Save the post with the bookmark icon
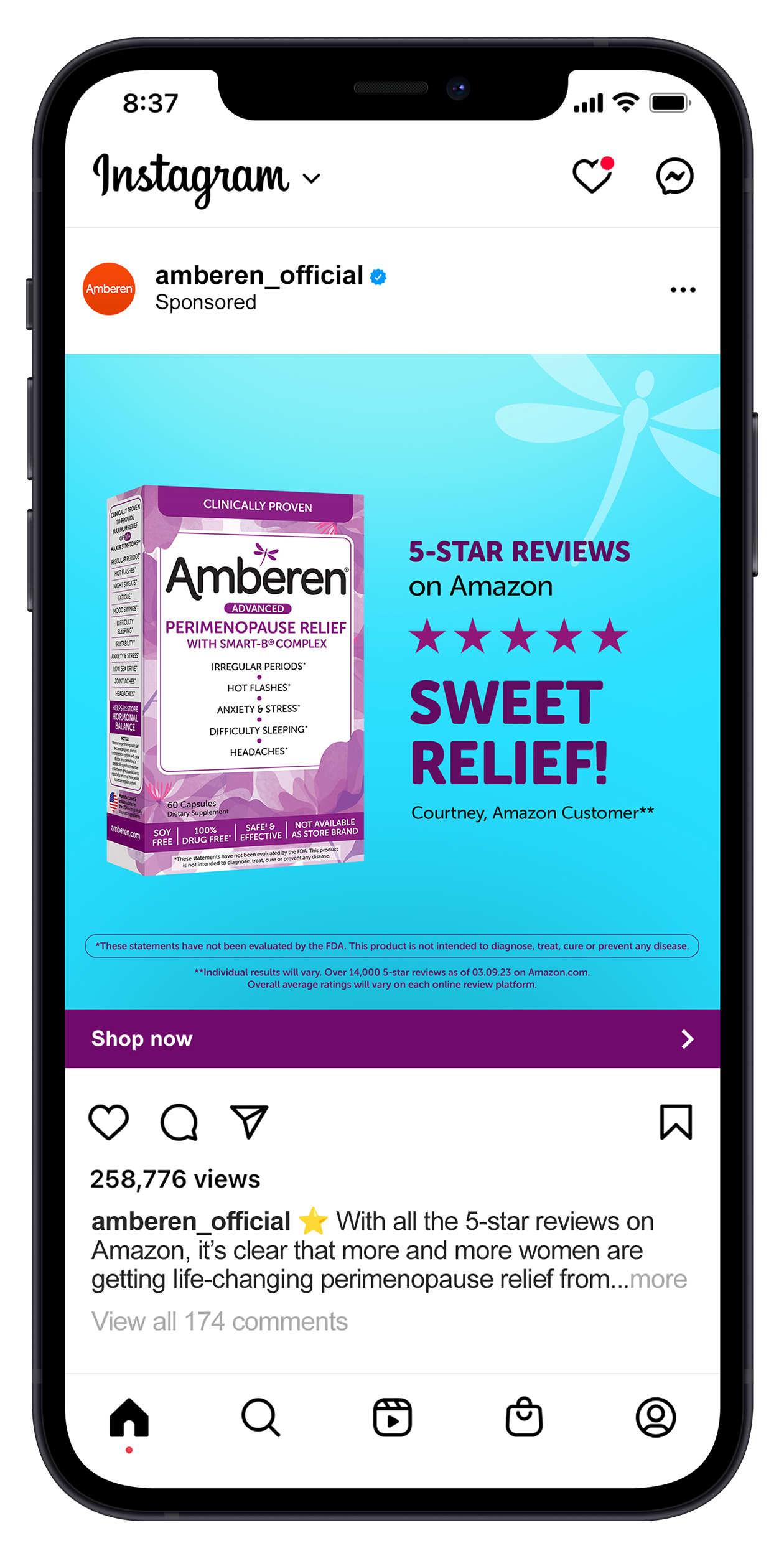784x1556 pixels. click(x=676, y=1122)
